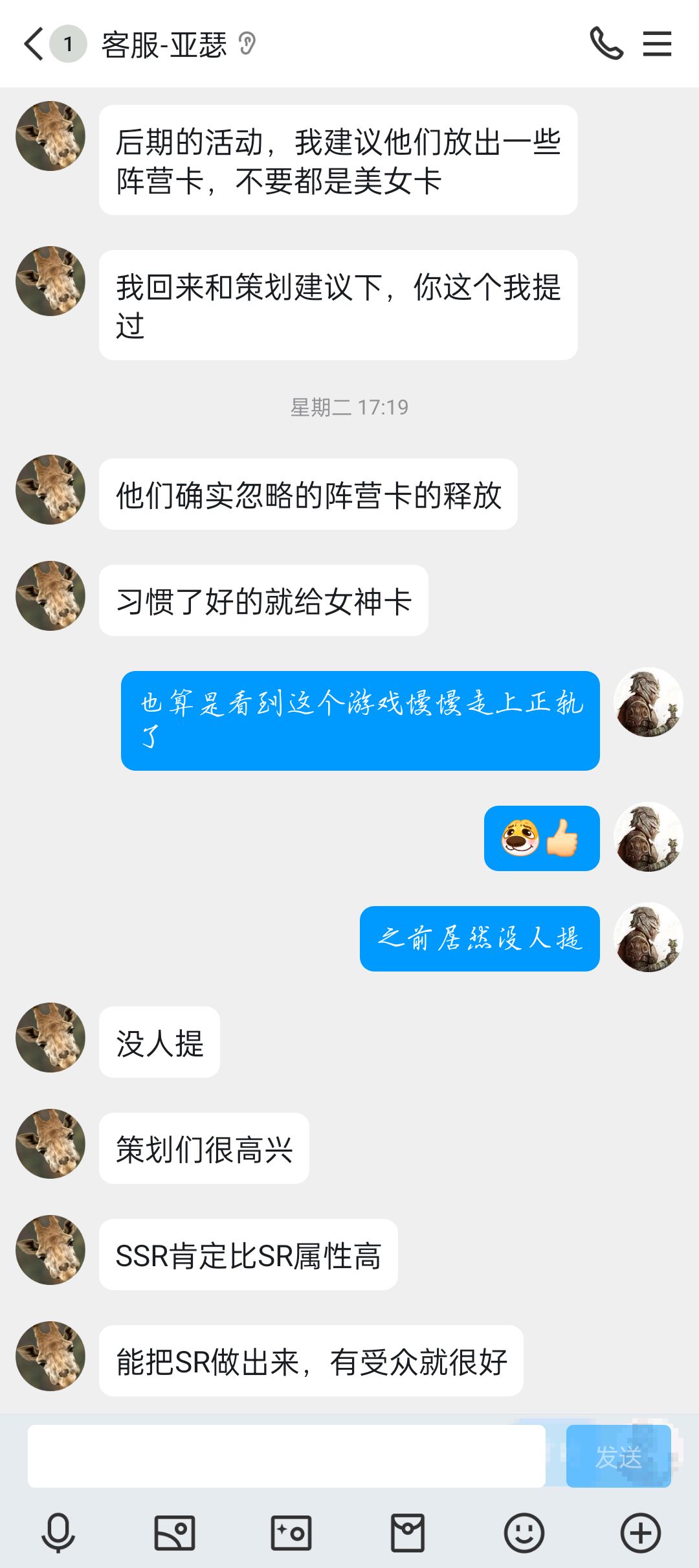This screenshot has width=699, height=1568.
Task: View giraffe avatar next to 没人提 message
Action: 50,1038
